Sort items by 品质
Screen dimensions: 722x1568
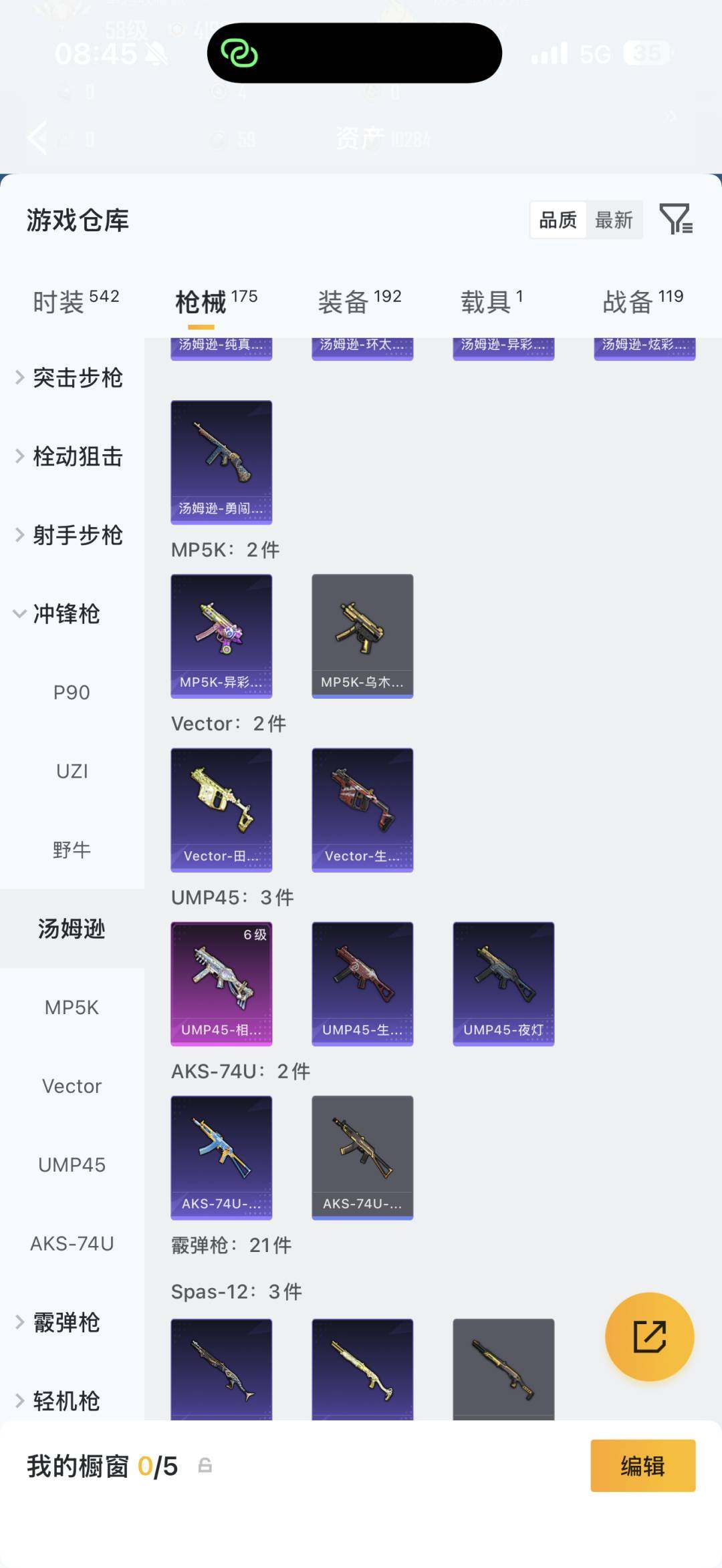pyautogui.click(x=558, y=220)
